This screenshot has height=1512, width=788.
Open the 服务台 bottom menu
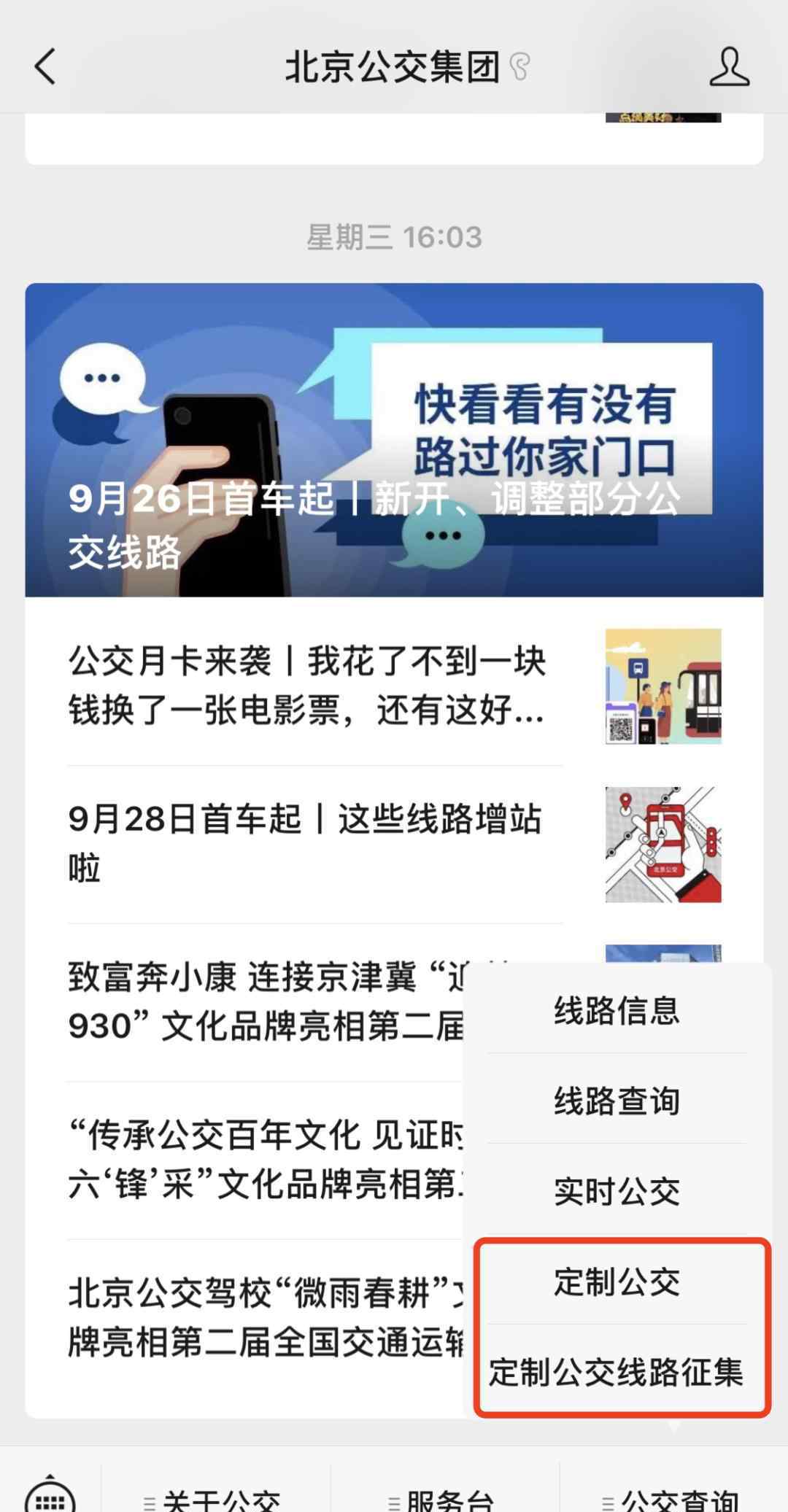445,1500
